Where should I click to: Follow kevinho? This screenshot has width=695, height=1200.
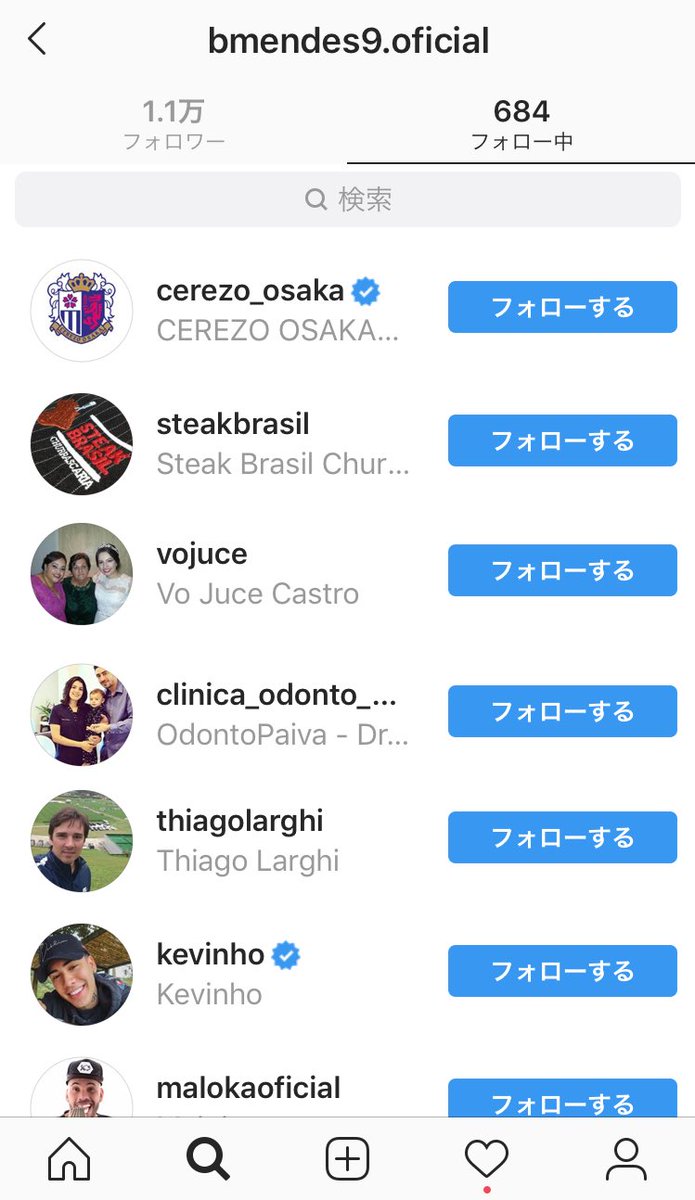[562, 971]
